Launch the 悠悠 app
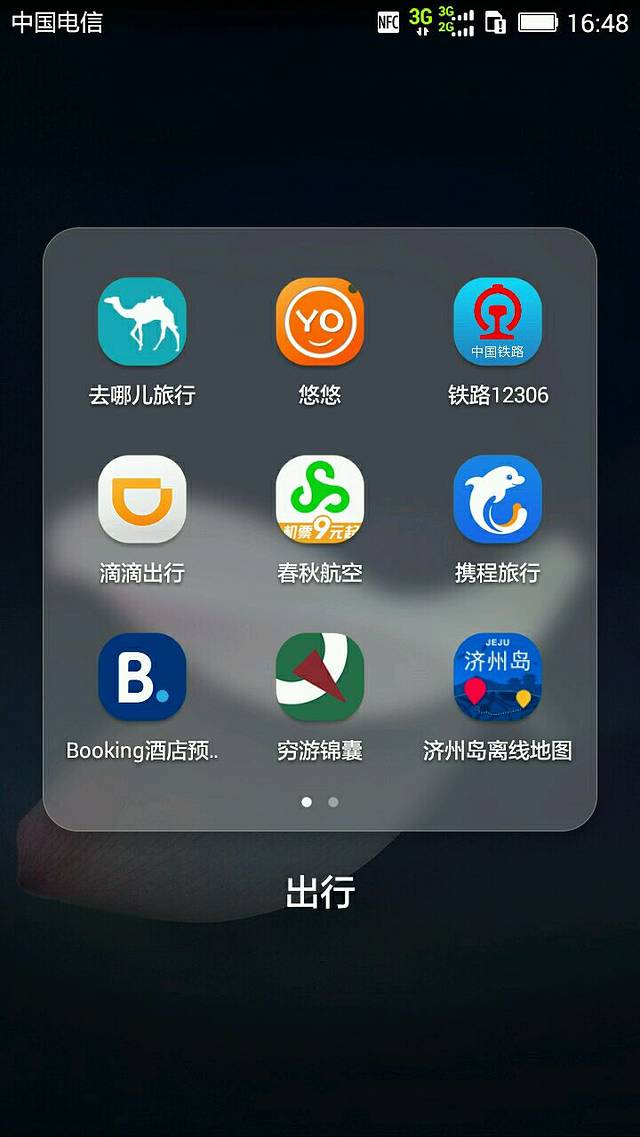 320,322
